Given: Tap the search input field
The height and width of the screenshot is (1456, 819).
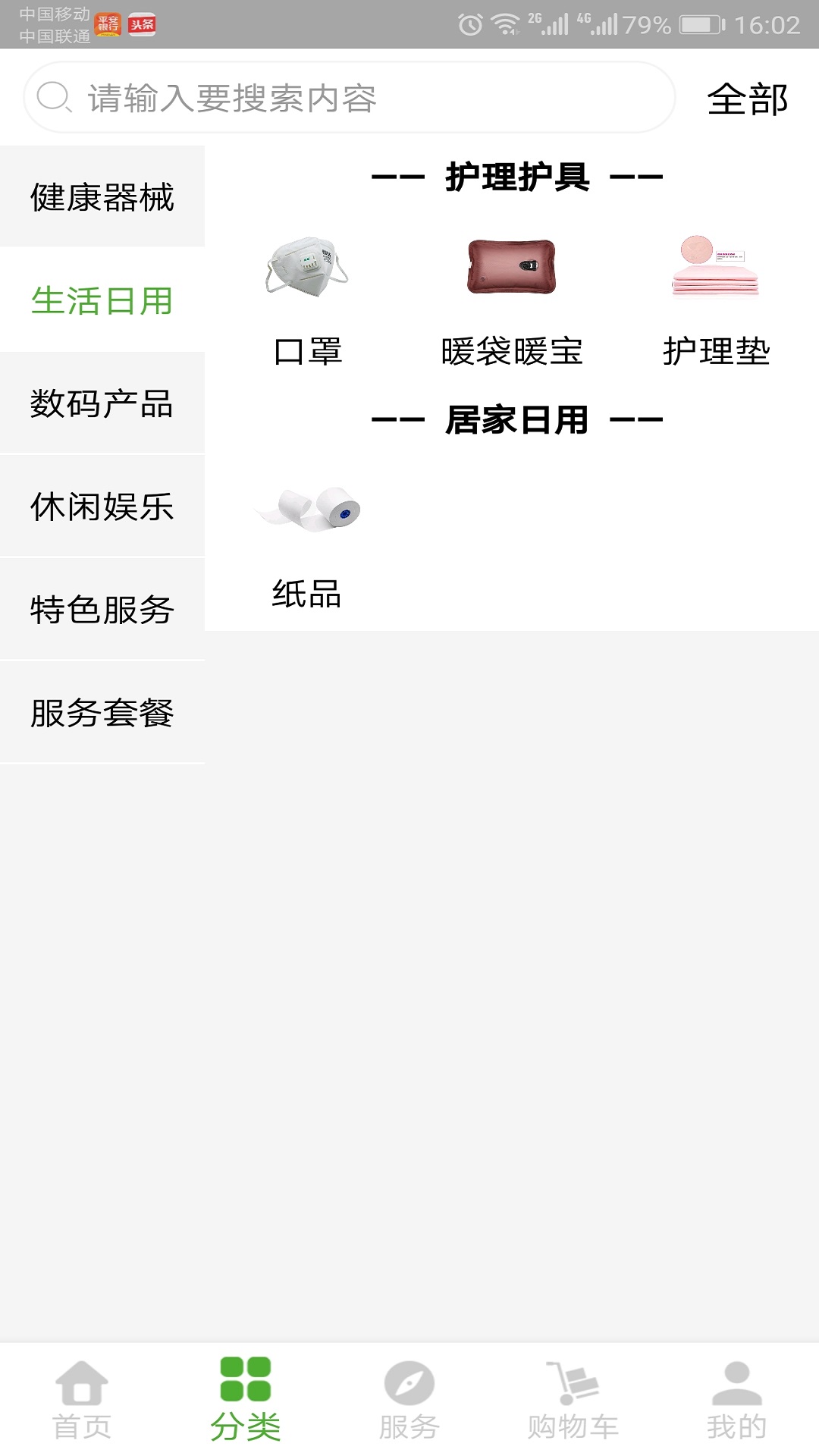Looking at the screenshot, I should click(341, 99).
